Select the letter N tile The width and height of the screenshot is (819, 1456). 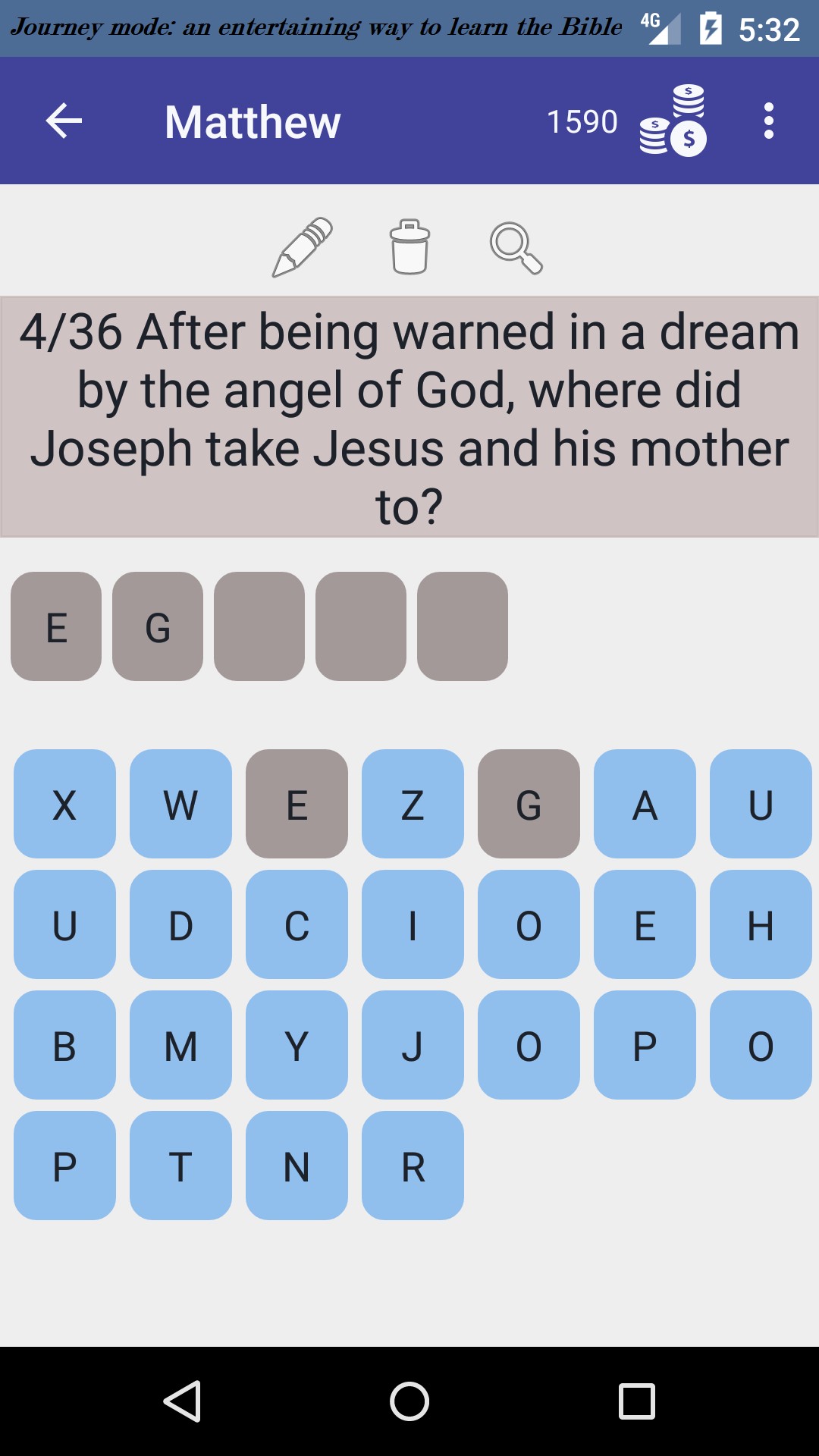[x=297, y=1166]
